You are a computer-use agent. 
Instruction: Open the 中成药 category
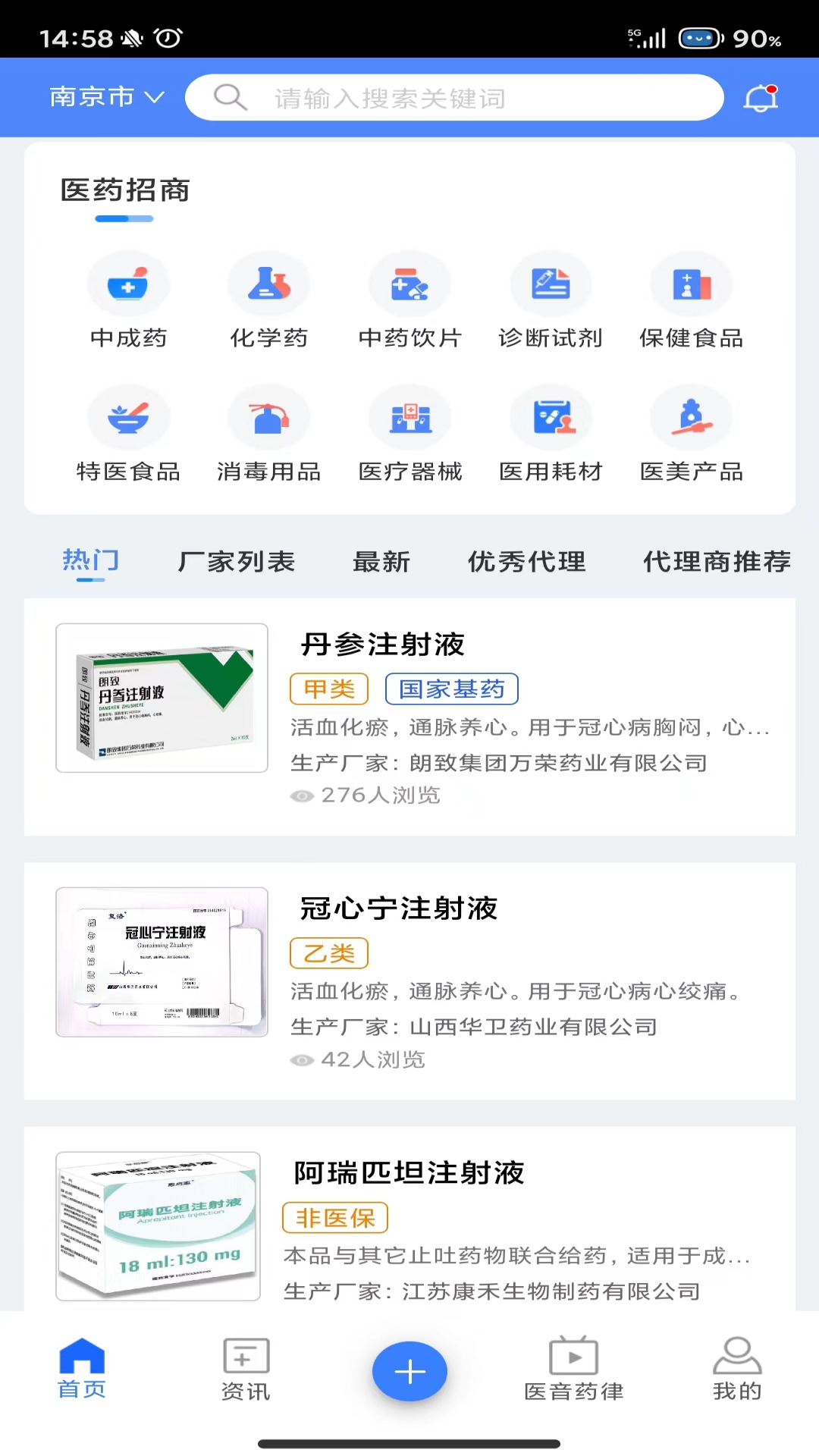click(x=128, y=301)
